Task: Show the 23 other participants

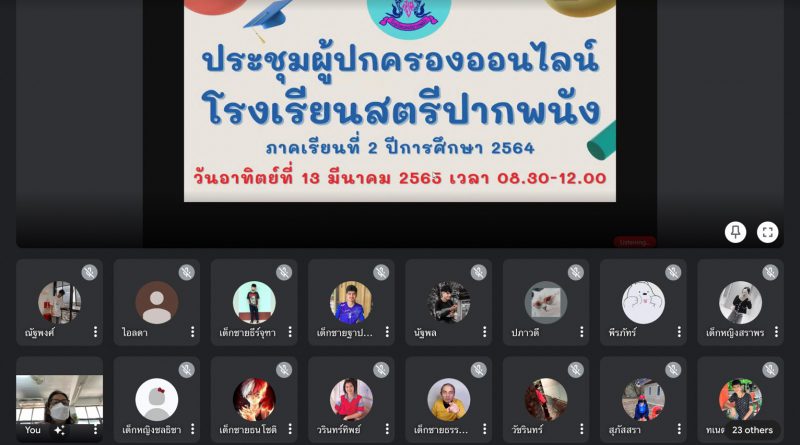Action: click(x=752, y=430)
